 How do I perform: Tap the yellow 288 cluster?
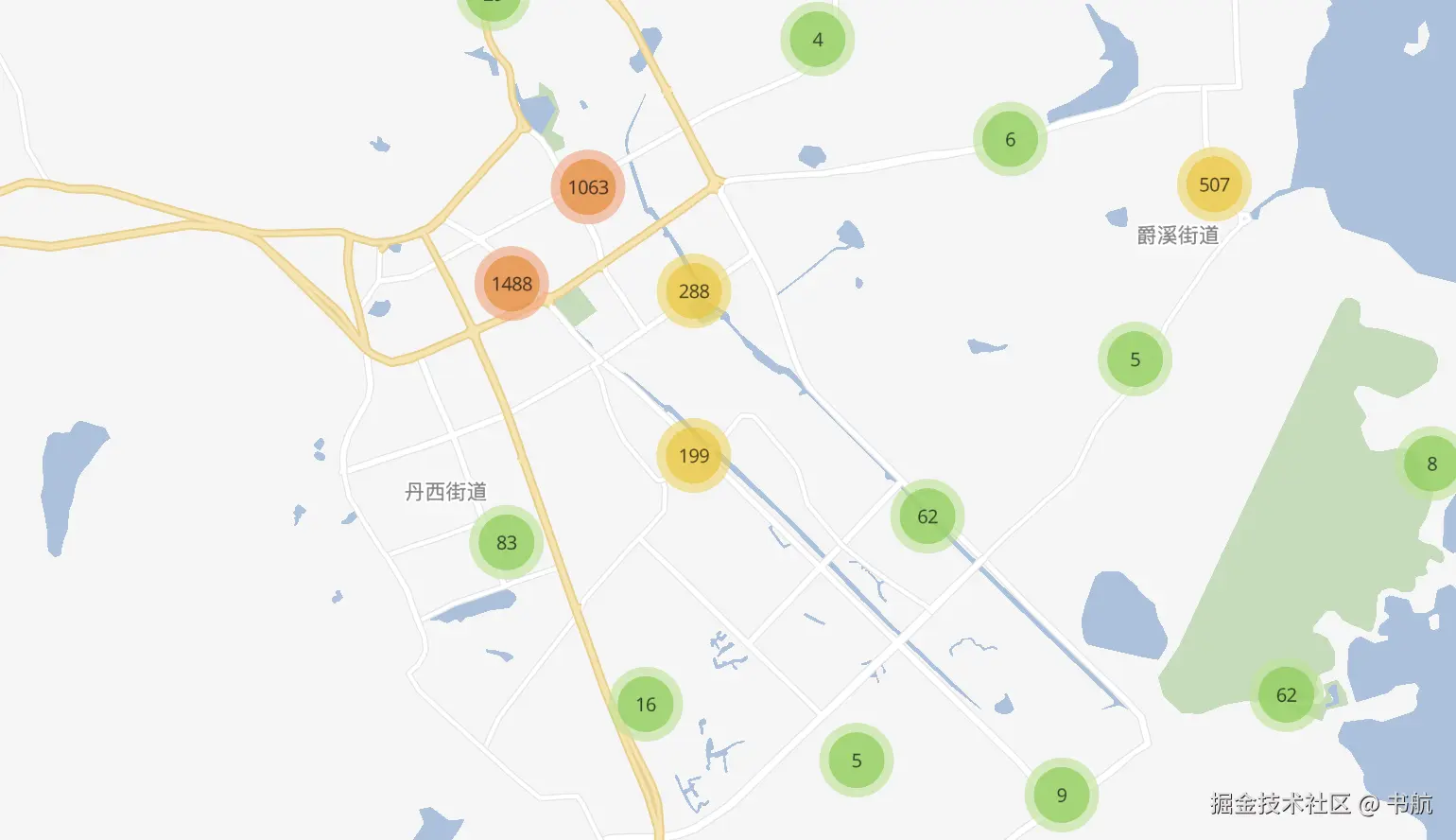(694, 291)
